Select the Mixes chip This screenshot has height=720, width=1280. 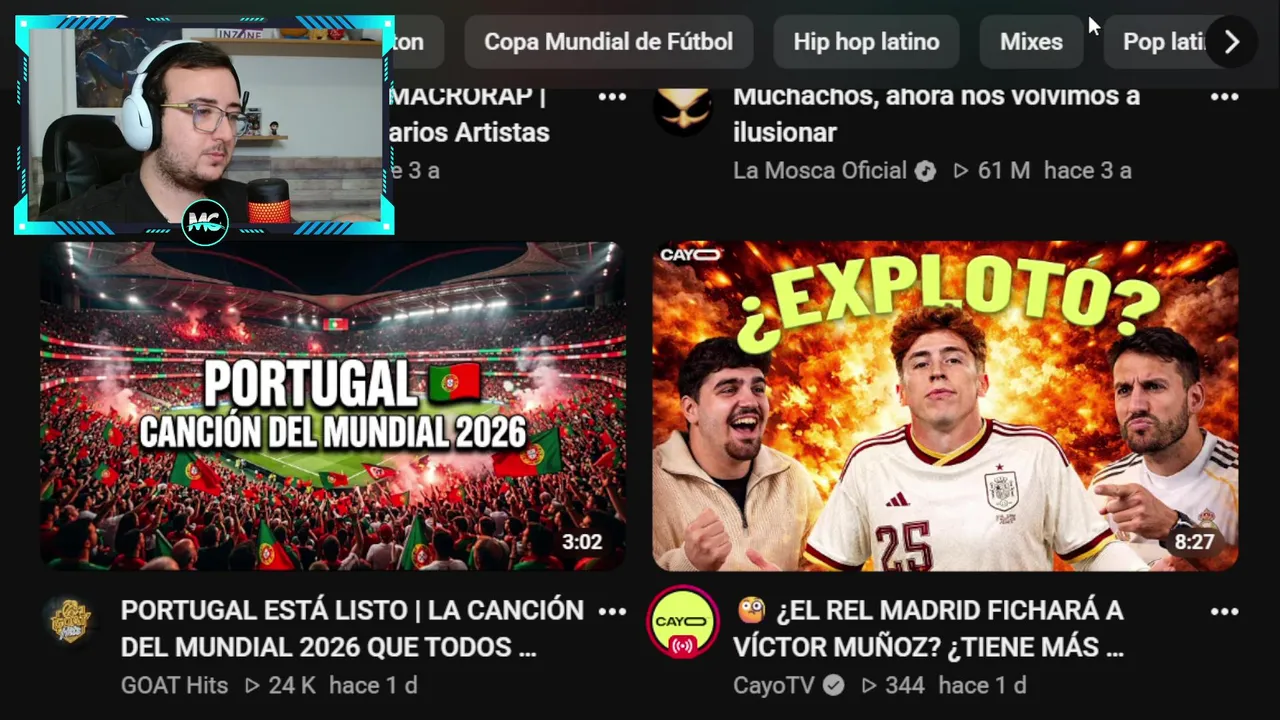click(1031, 42)
